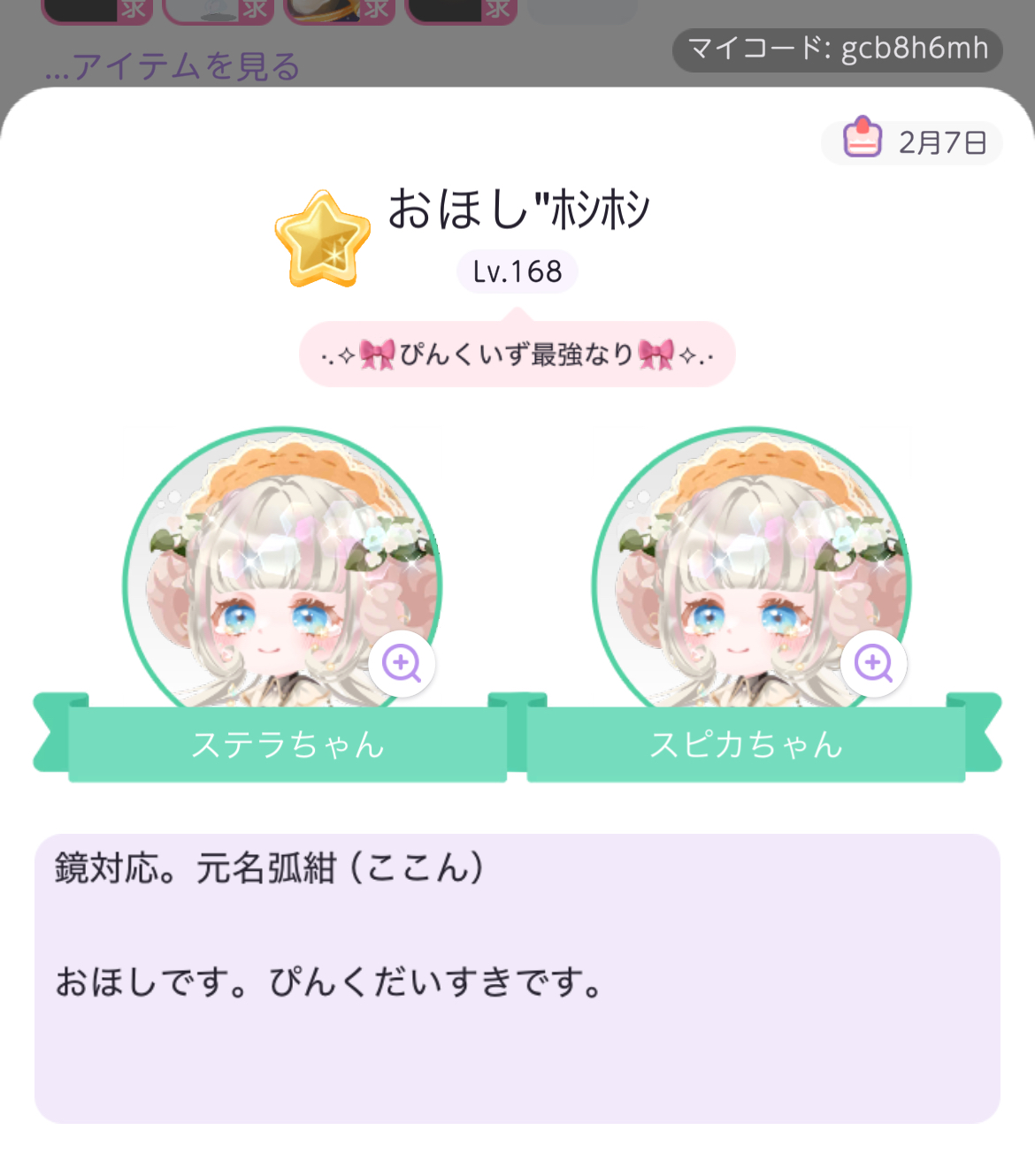Tap the マイコード gcb8h6mh chip

(x=837, y=50)
